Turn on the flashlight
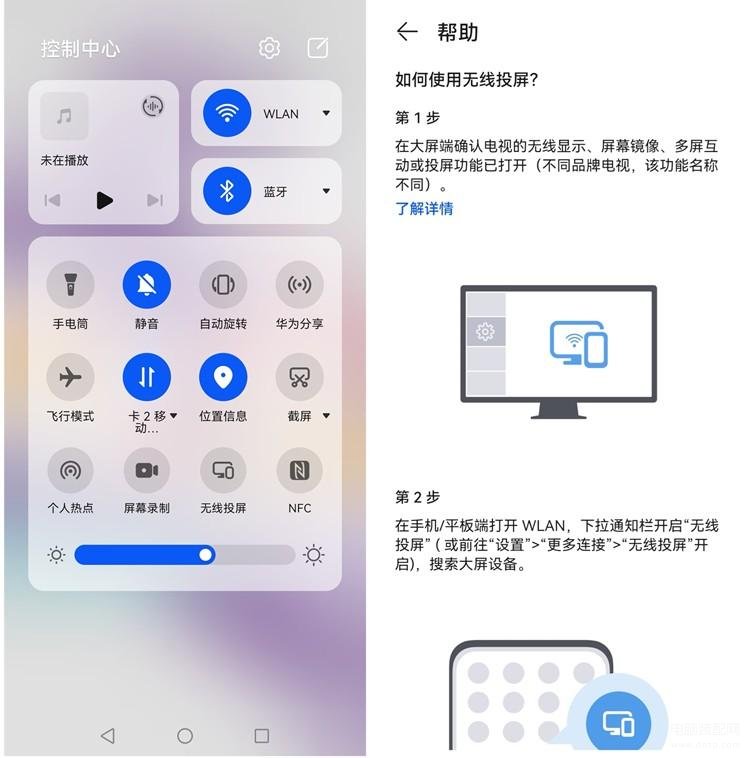The height and width of the screenshot is (758, 750). click(x=70, y=286)
